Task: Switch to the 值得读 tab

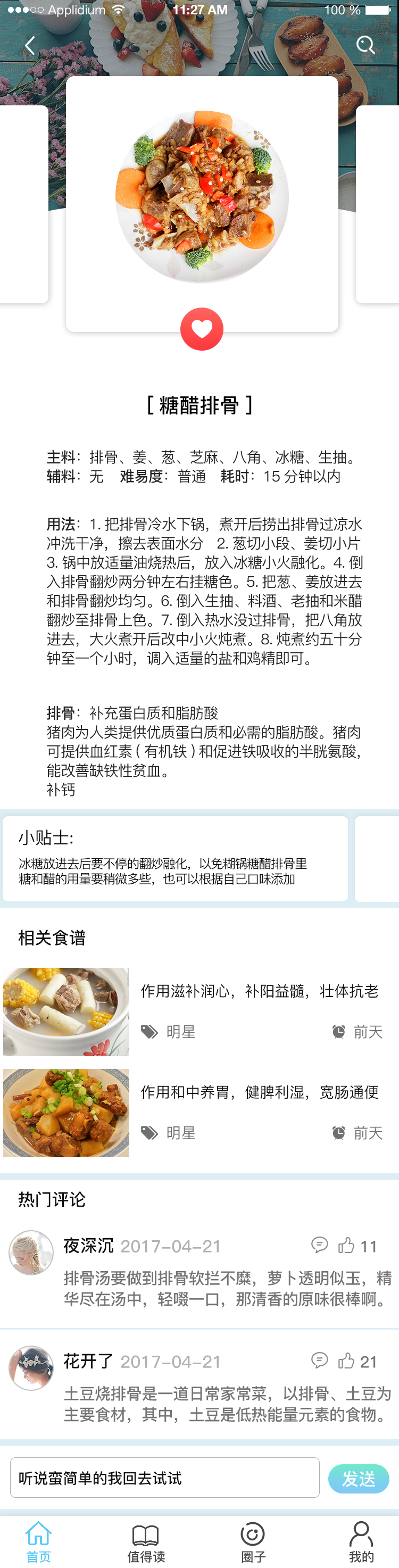Action: 146,1541
